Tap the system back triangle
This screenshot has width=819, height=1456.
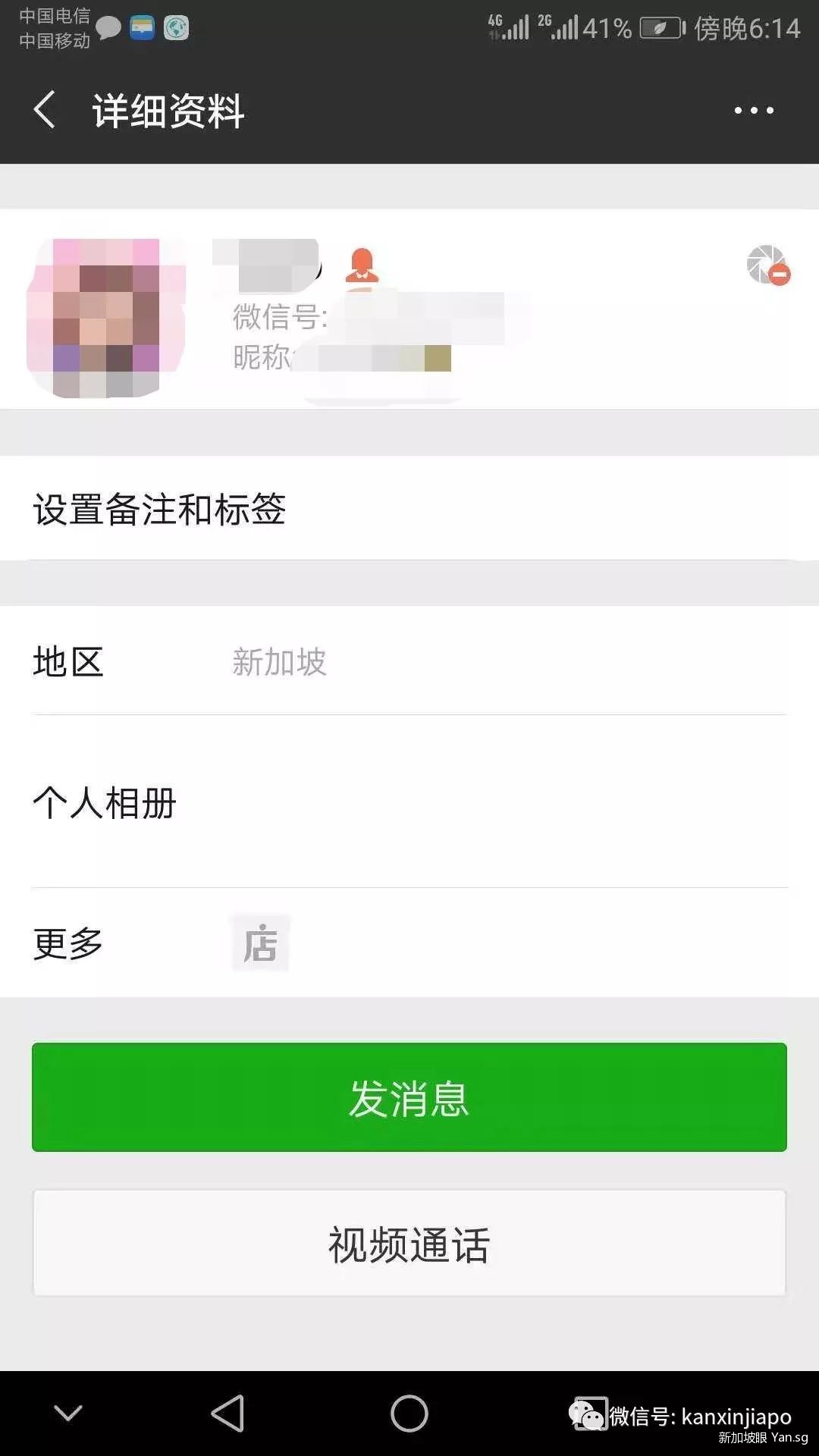pyautogui.click(x=227, y=1414)
